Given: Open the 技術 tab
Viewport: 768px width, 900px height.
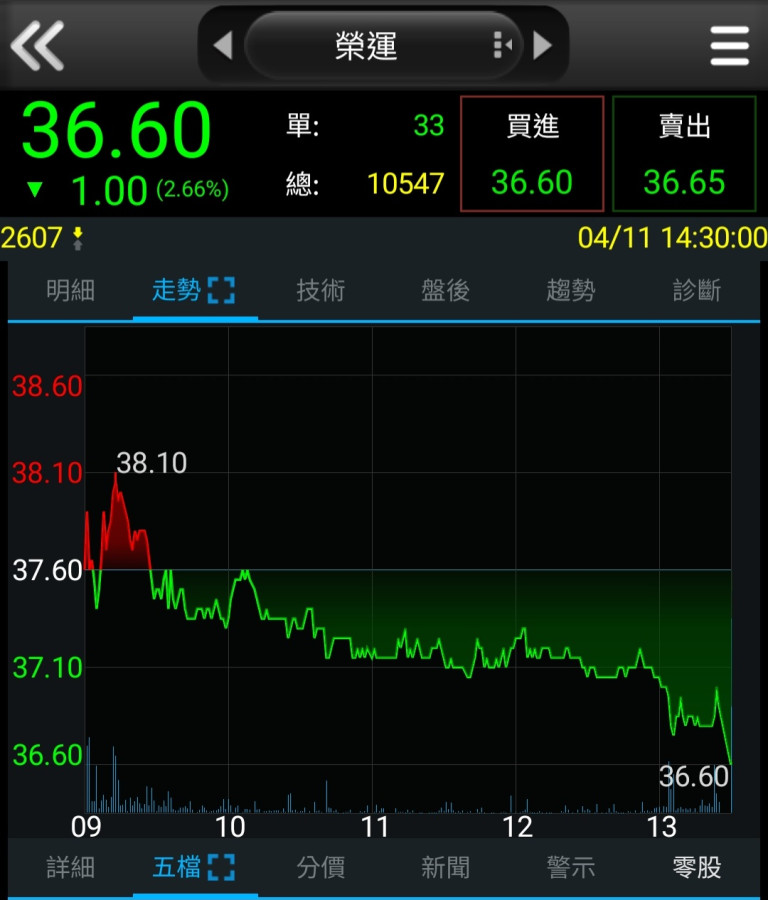Looking at the screenshot, I should 321,291.
